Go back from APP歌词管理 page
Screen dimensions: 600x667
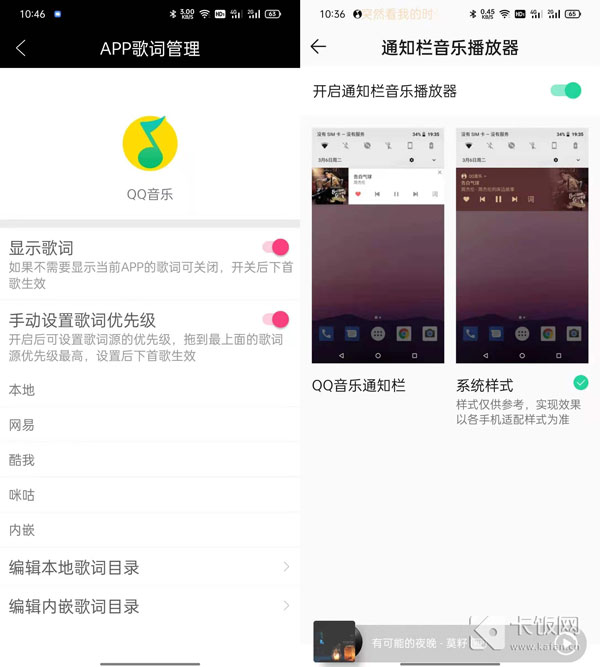tap(21, 48)
